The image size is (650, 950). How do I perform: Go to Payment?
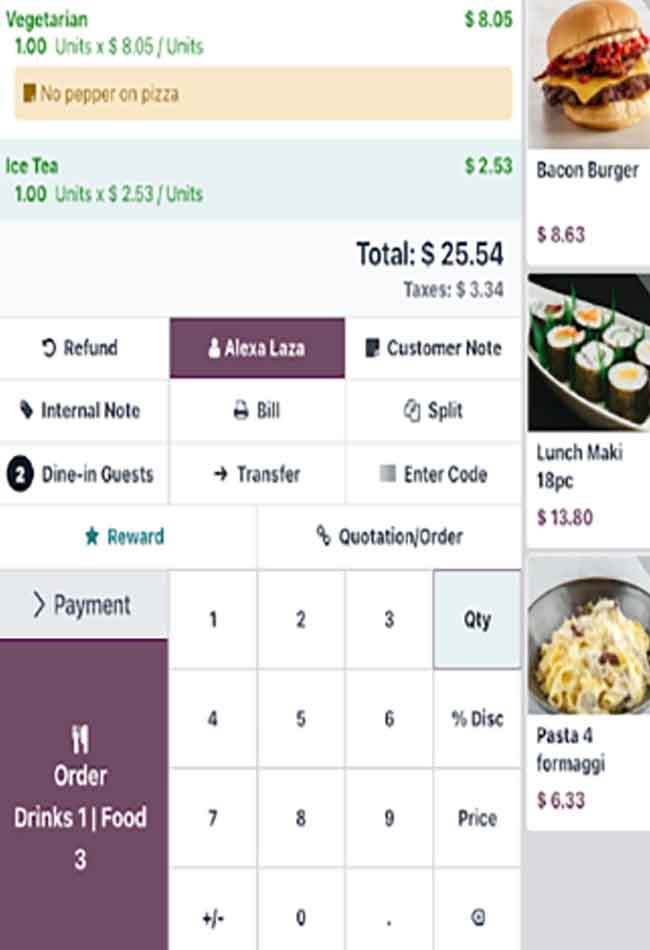(84, 605)
